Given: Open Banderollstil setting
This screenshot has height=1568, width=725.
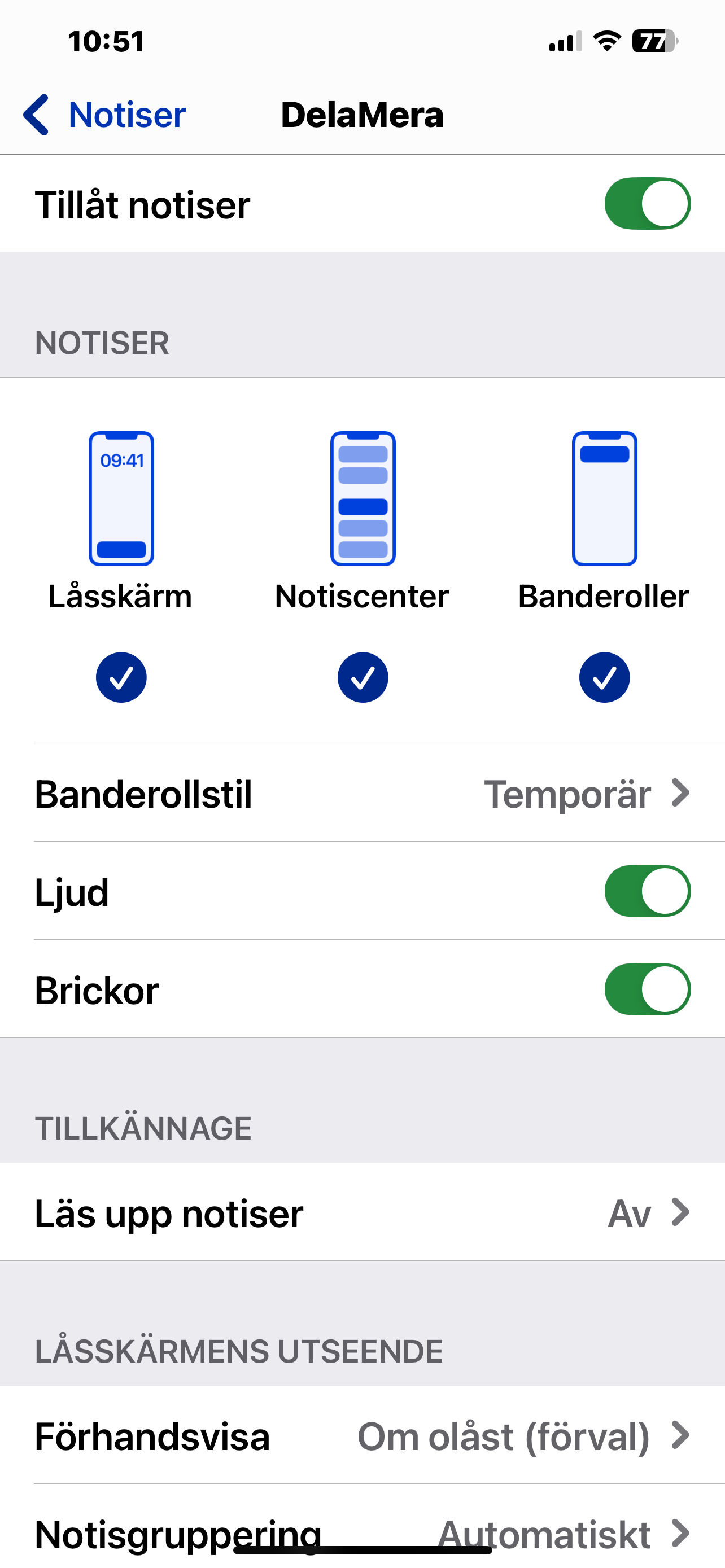Looking at the screenshot, I should pyautogui.click(x=363, y=794).
